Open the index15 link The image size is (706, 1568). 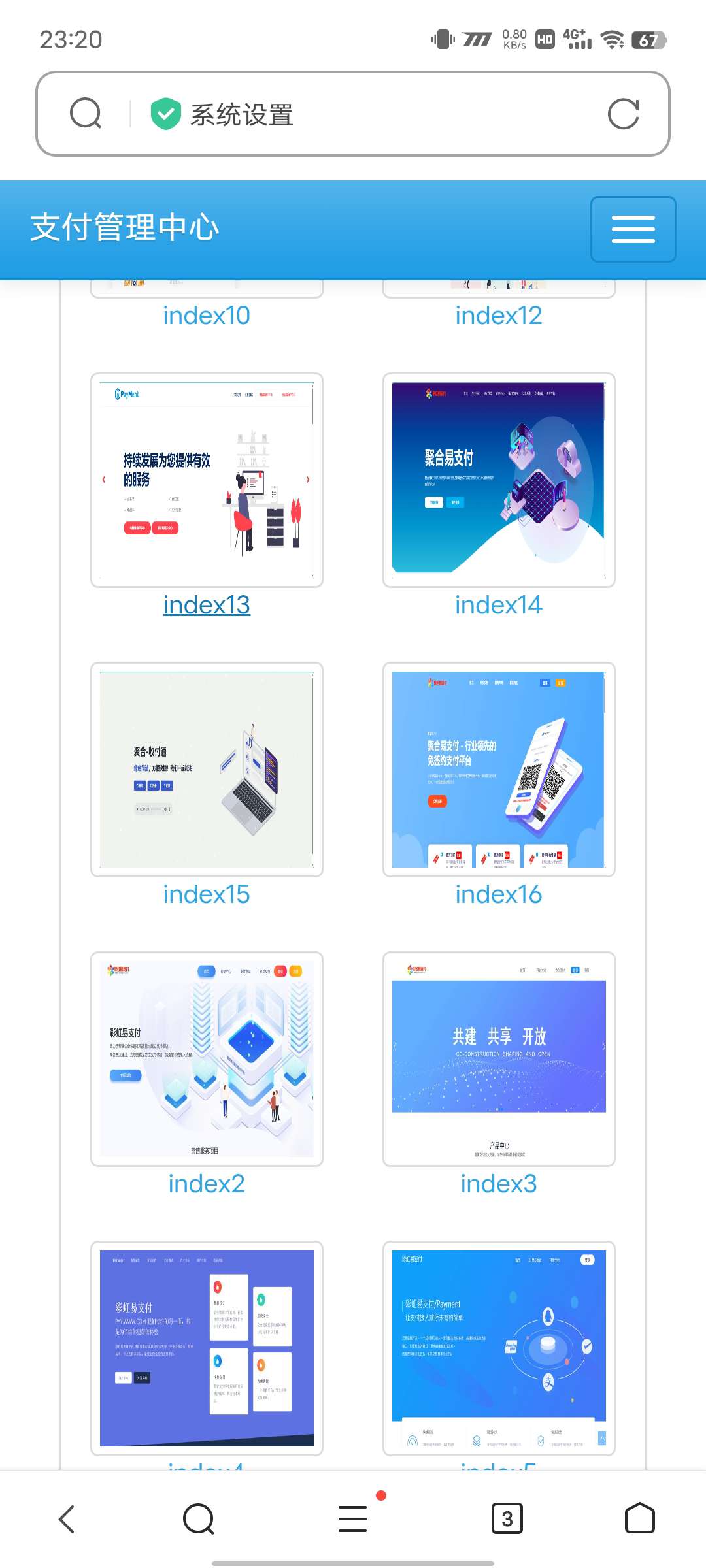click(x=207, y=894)
